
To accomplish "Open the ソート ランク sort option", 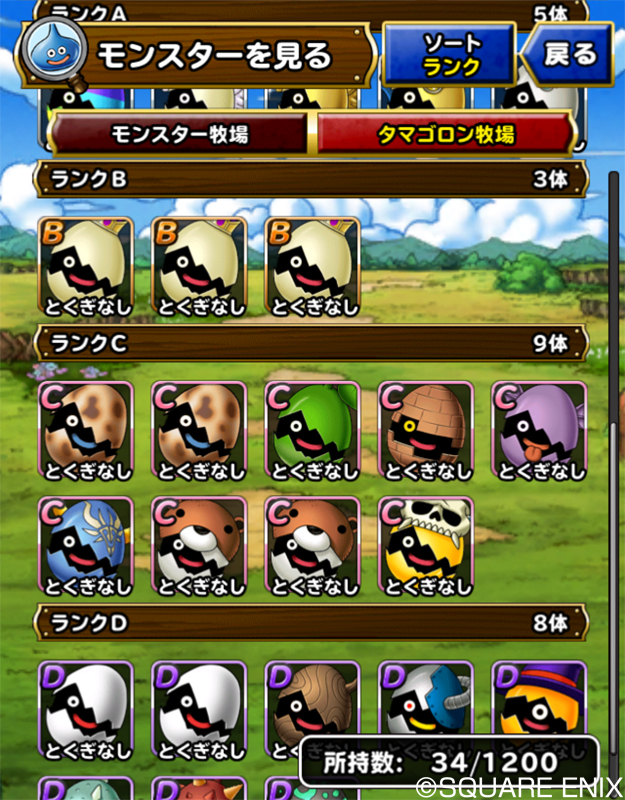I will [449, 55].
